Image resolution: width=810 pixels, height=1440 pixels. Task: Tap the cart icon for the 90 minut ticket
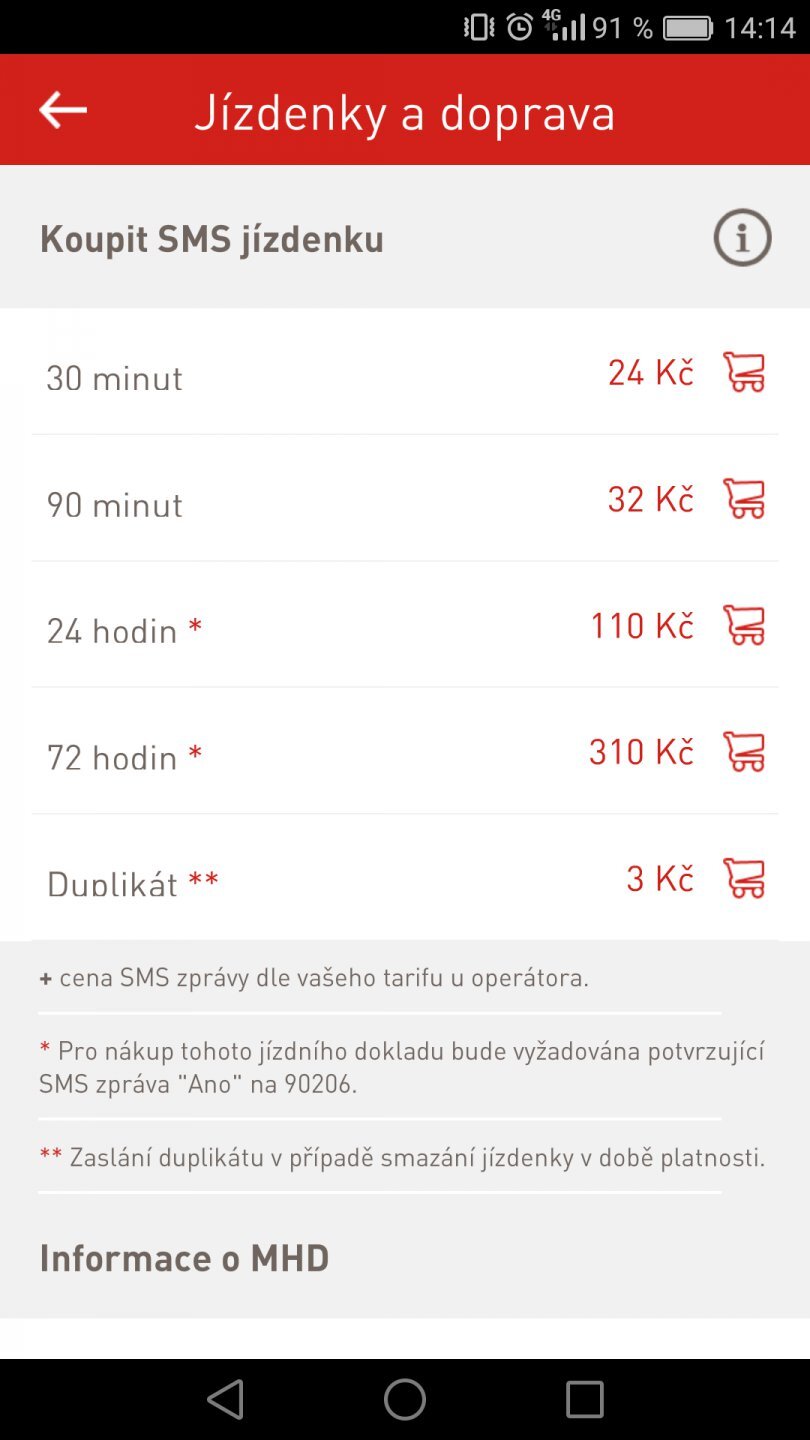coord(743,498)
